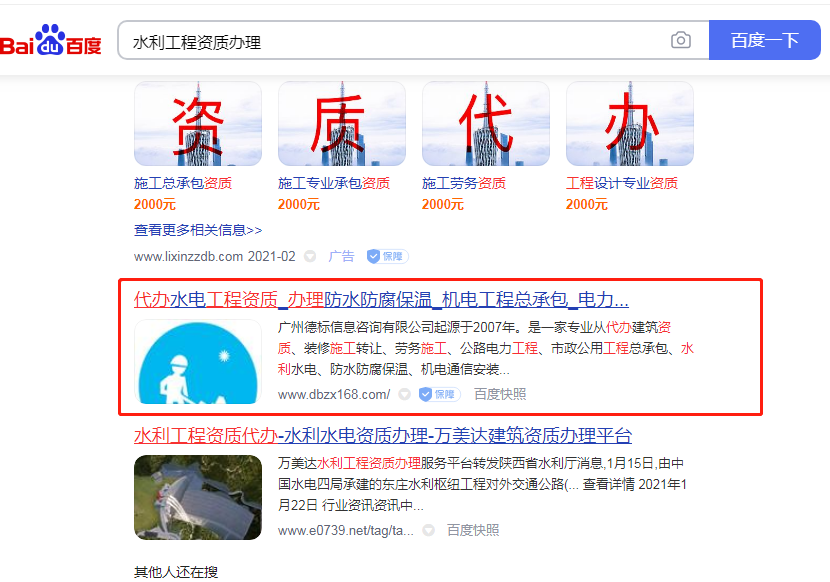Open result 水利工程资质代办-万美达建筑资质办理平台
Image resolution: width=830 pixels, height=582 pixels.
pyautogui.click(x=383, y=436)
